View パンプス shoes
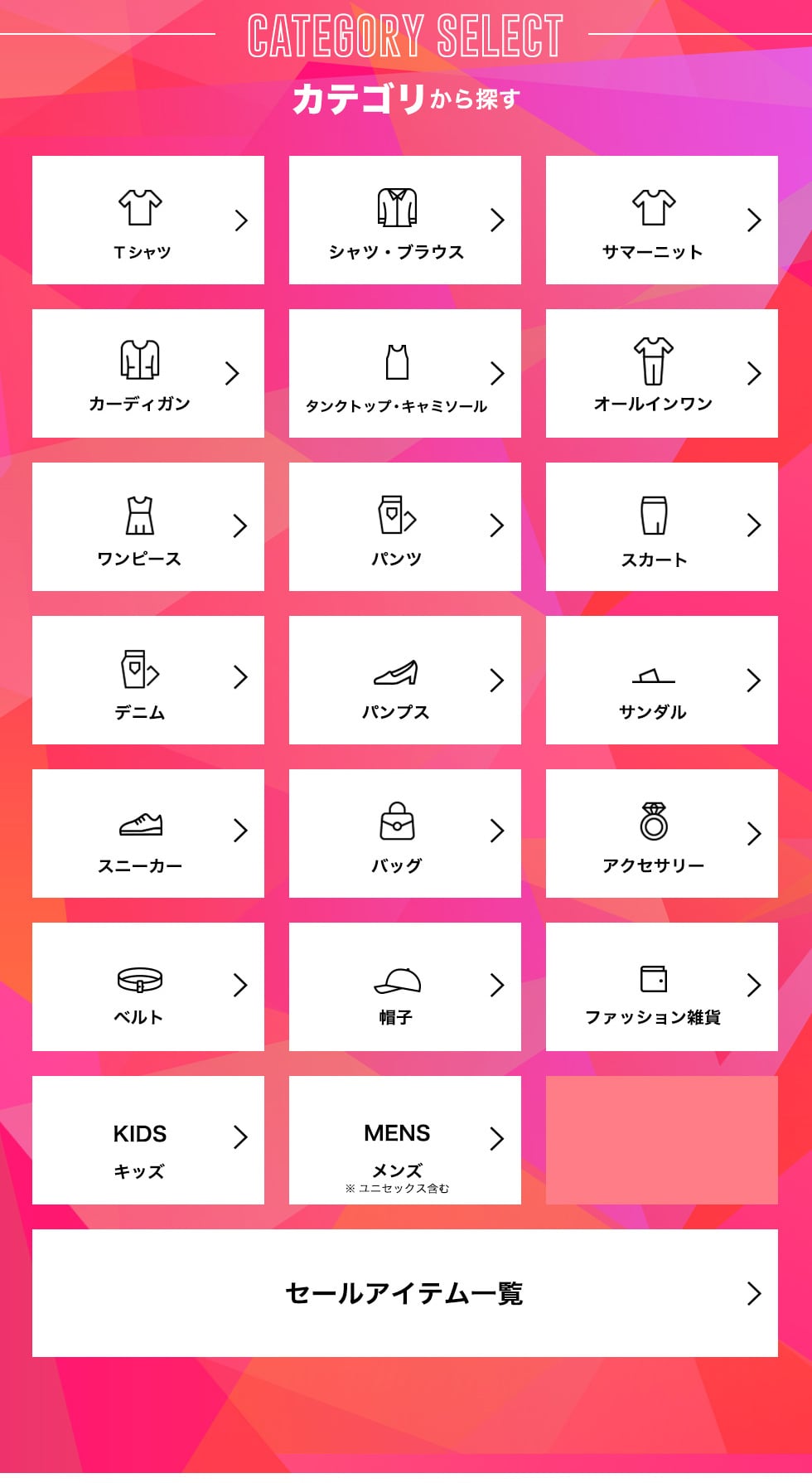 pyautogui.click(x=404, y=681)
